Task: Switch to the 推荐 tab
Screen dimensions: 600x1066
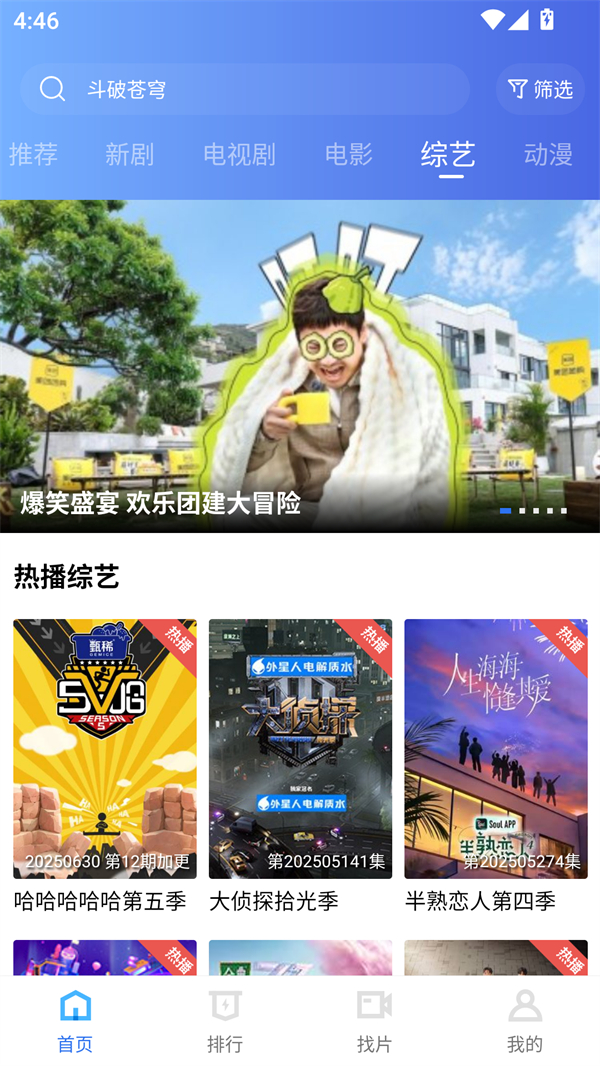Action: pyautogui.click(x=34, y=154)
